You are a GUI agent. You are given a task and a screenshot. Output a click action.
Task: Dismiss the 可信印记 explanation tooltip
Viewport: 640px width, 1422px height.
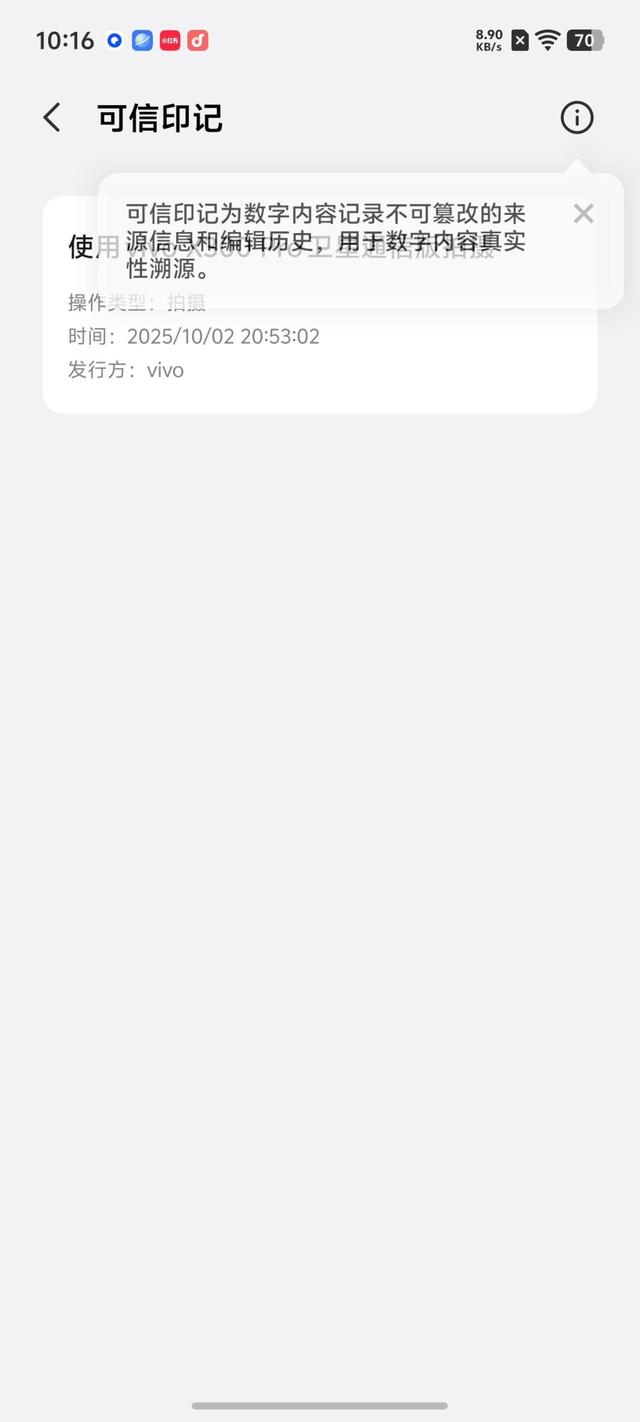[x=584, y=213]
